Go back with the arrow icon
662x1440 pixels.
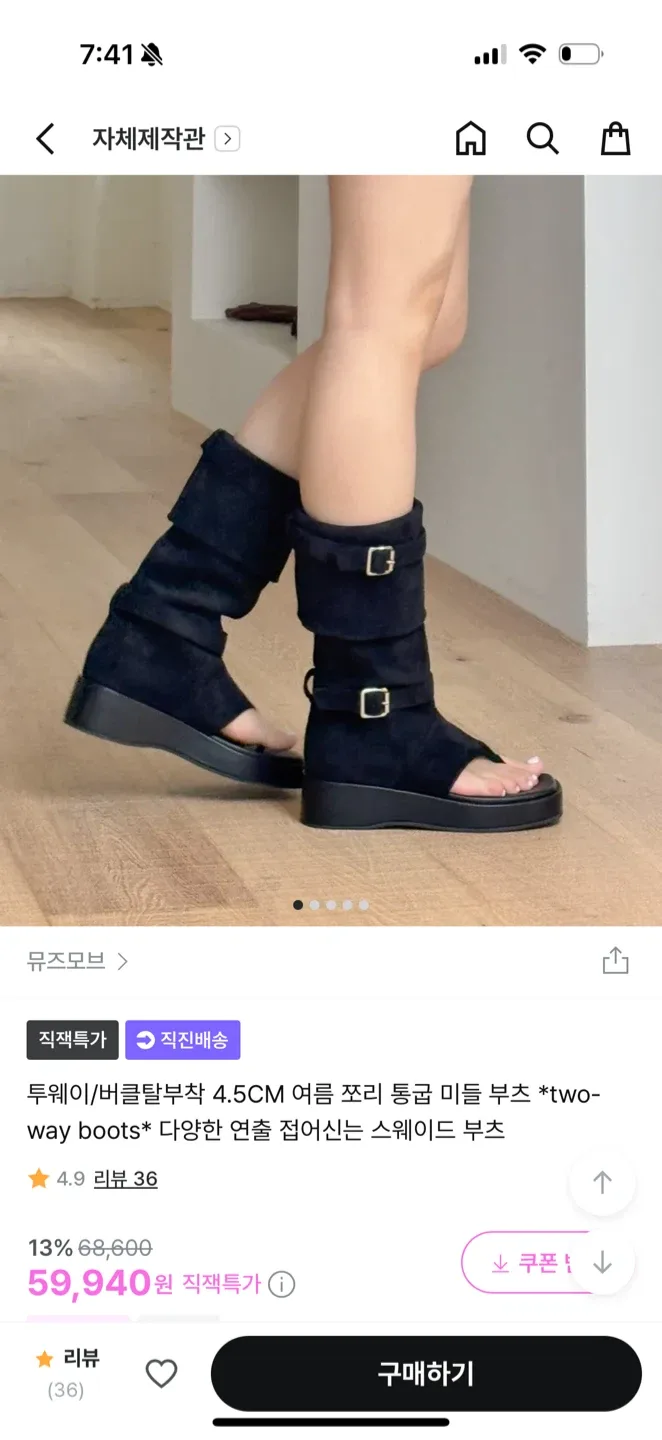coord(45,139)
